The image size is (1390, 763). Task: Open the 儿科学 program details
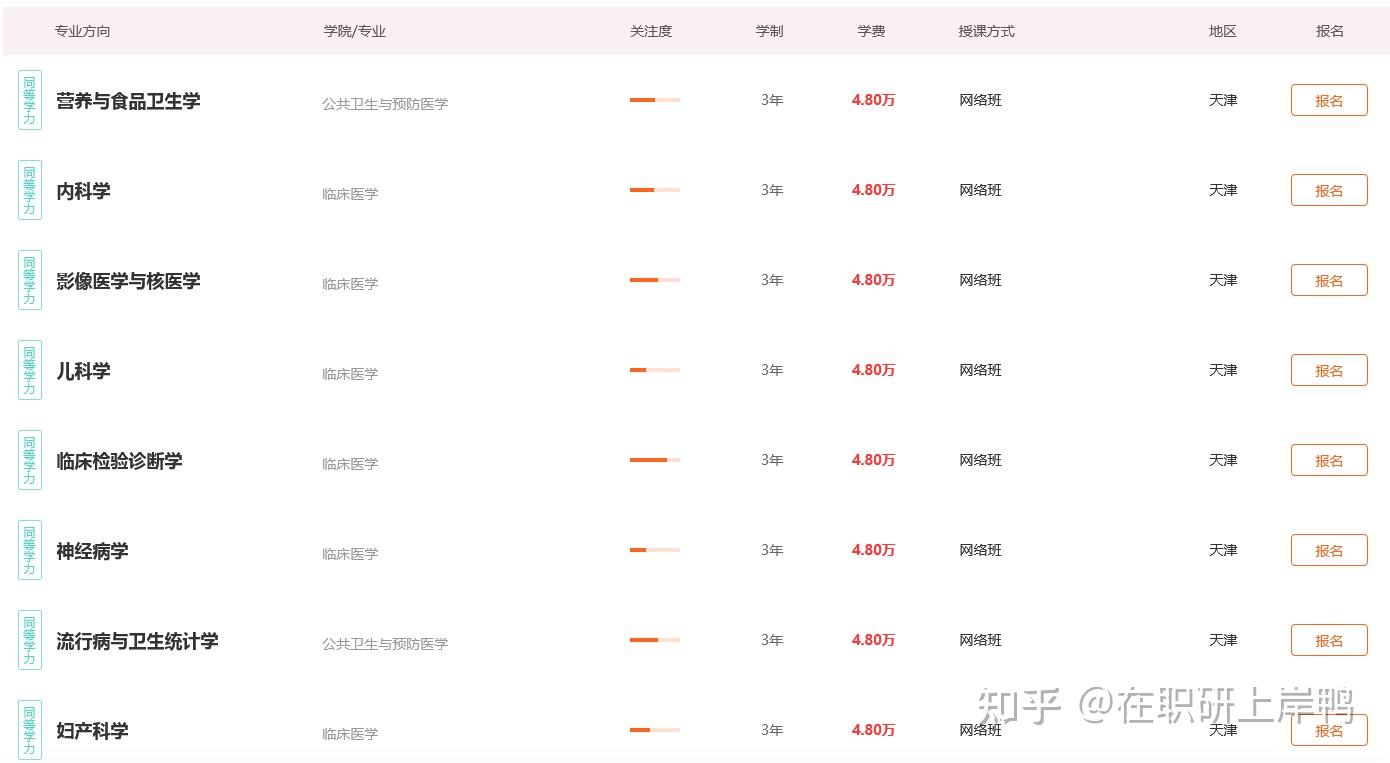click(x=83, y=371)
